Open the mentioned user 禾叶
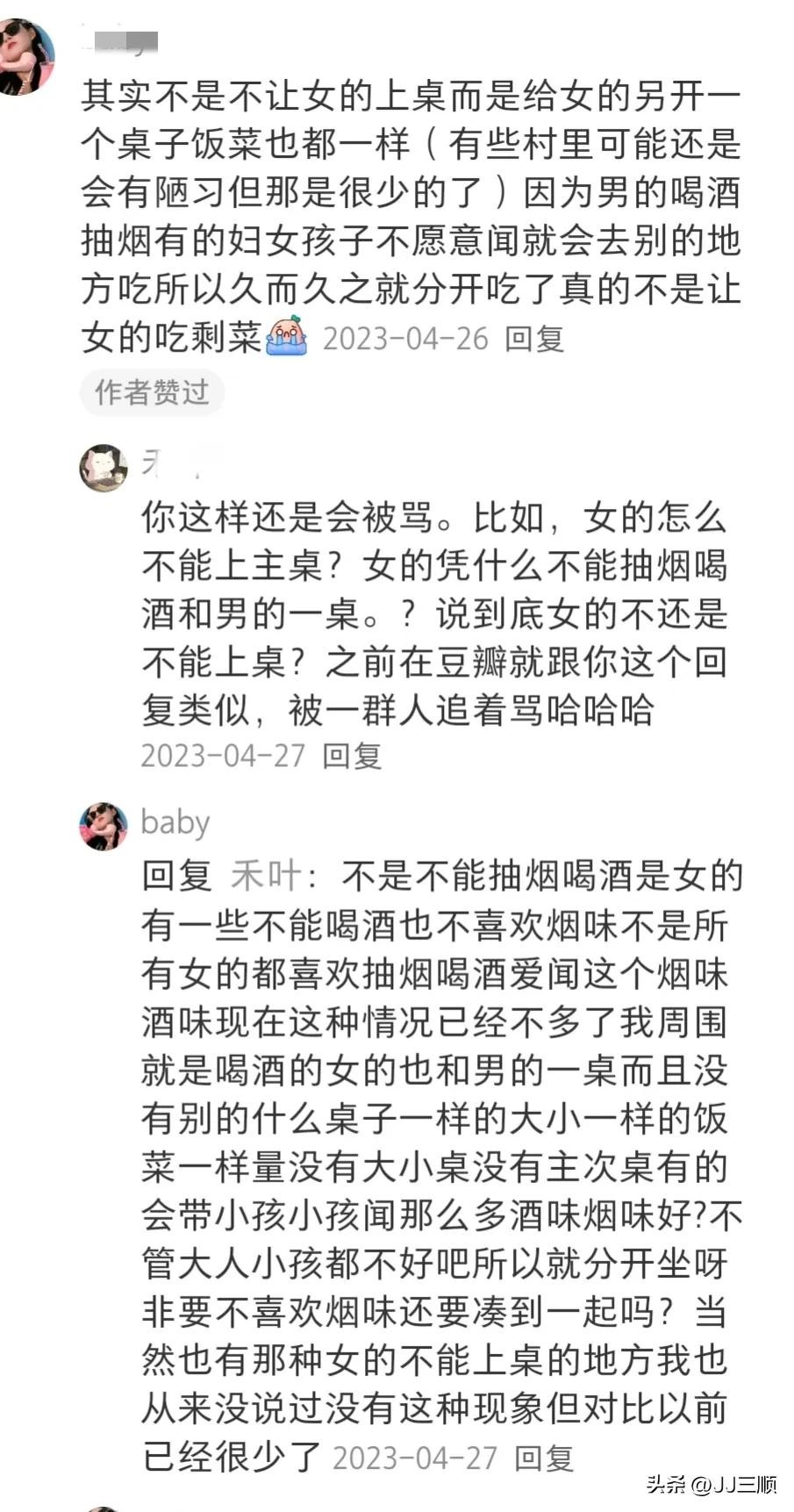 coord(266,876)
